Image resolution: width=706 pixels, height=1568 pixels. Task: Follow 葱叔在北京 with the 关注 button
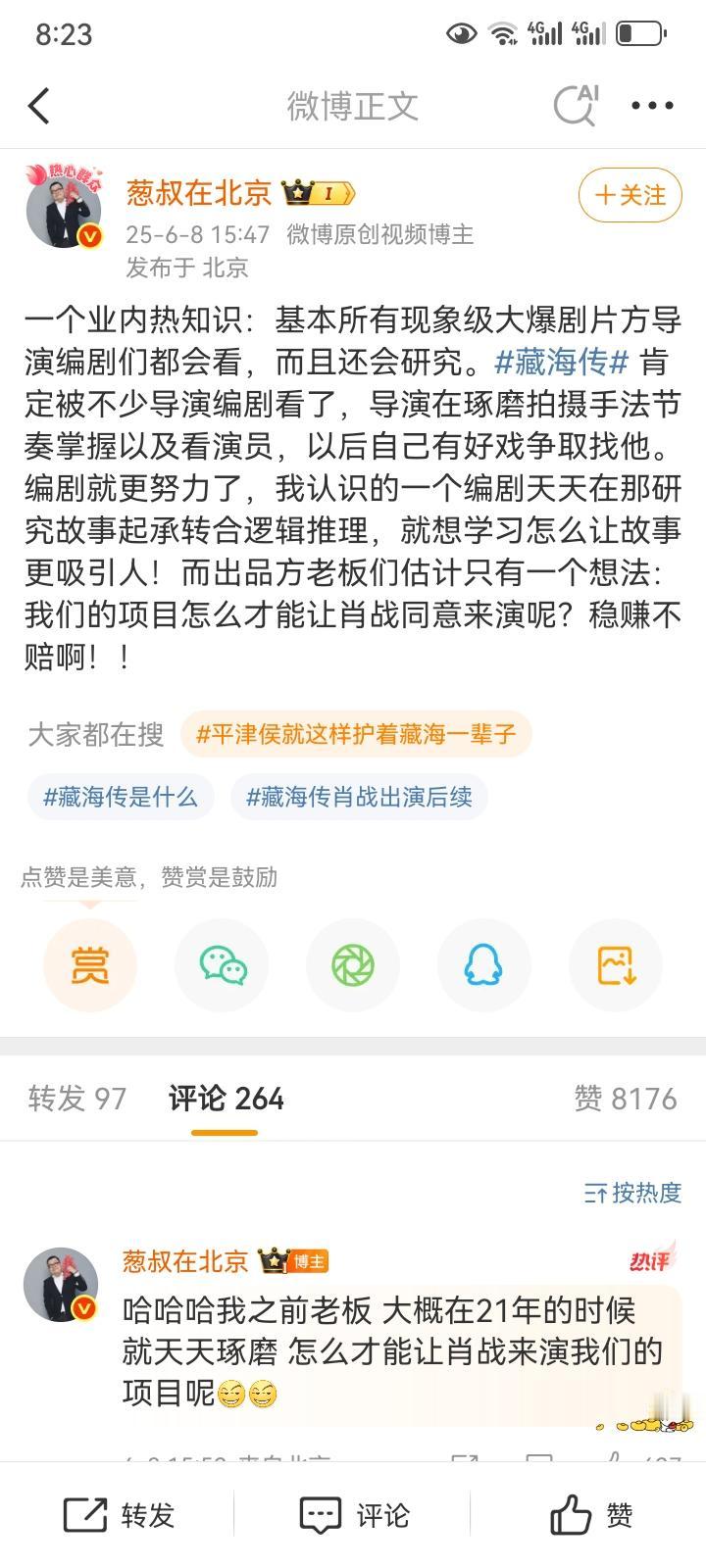coord(630,195)
